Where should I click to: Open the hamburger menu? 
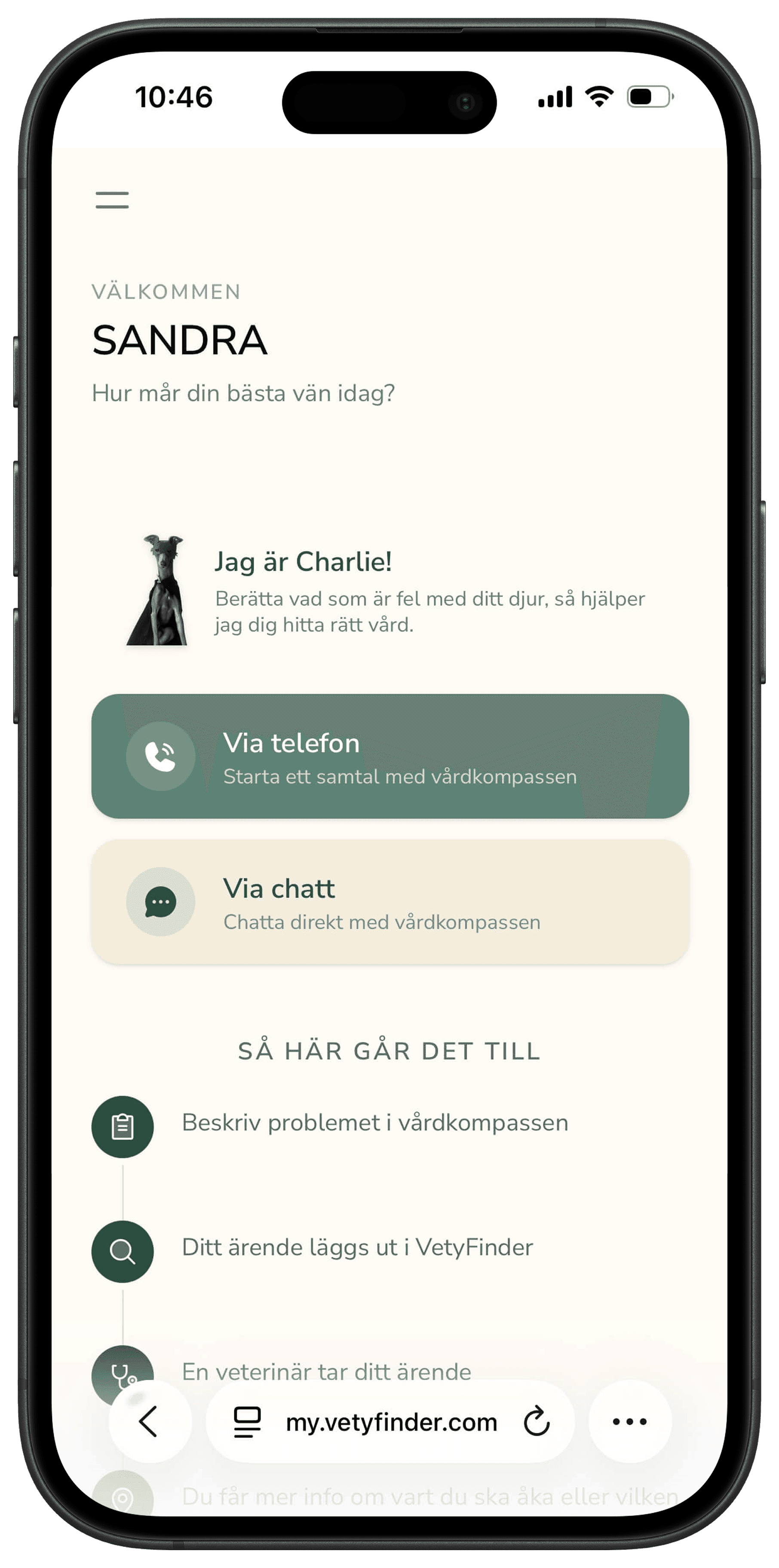(x=112, y=199)
